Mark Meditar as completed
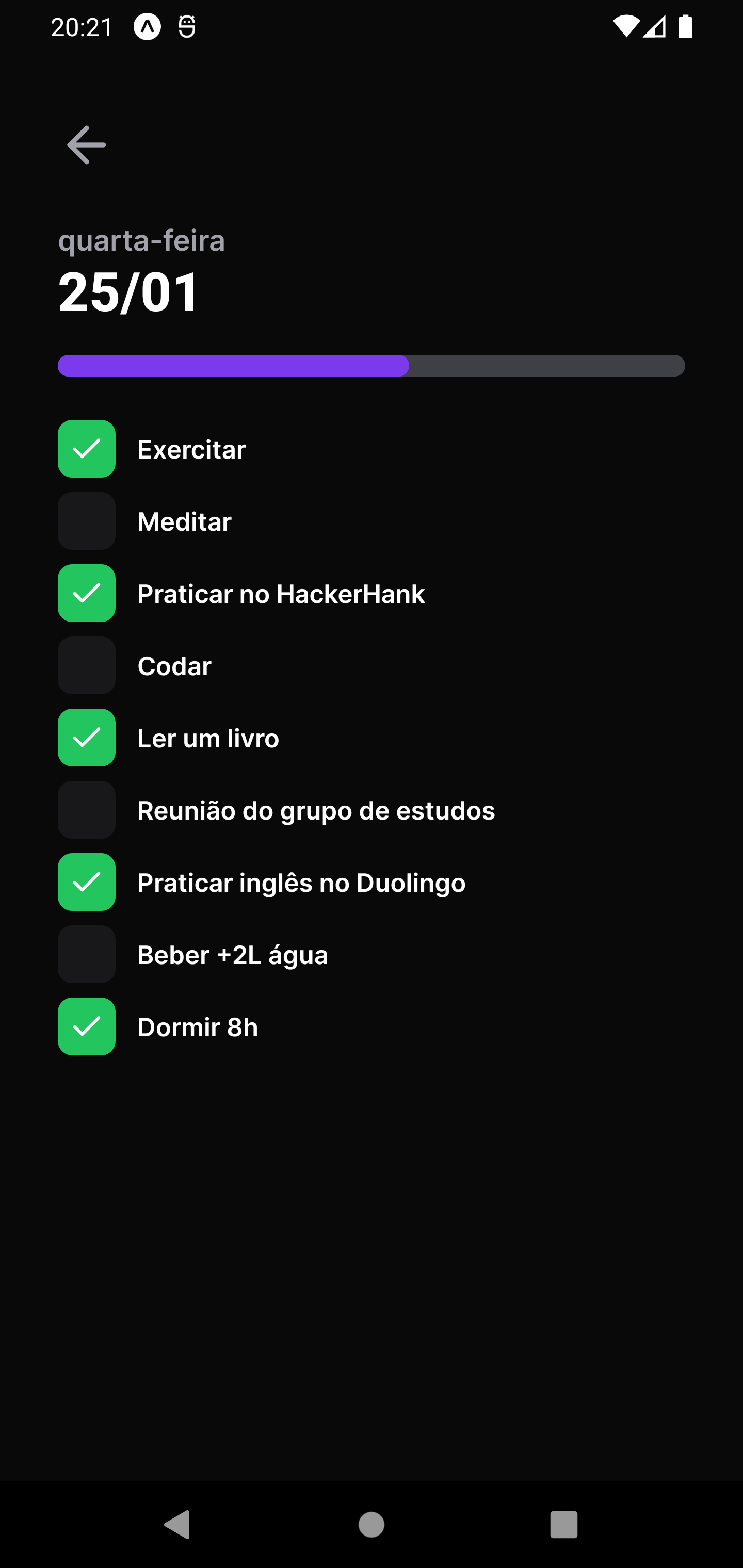743x1568 pixels. click(x=87, y=521)
